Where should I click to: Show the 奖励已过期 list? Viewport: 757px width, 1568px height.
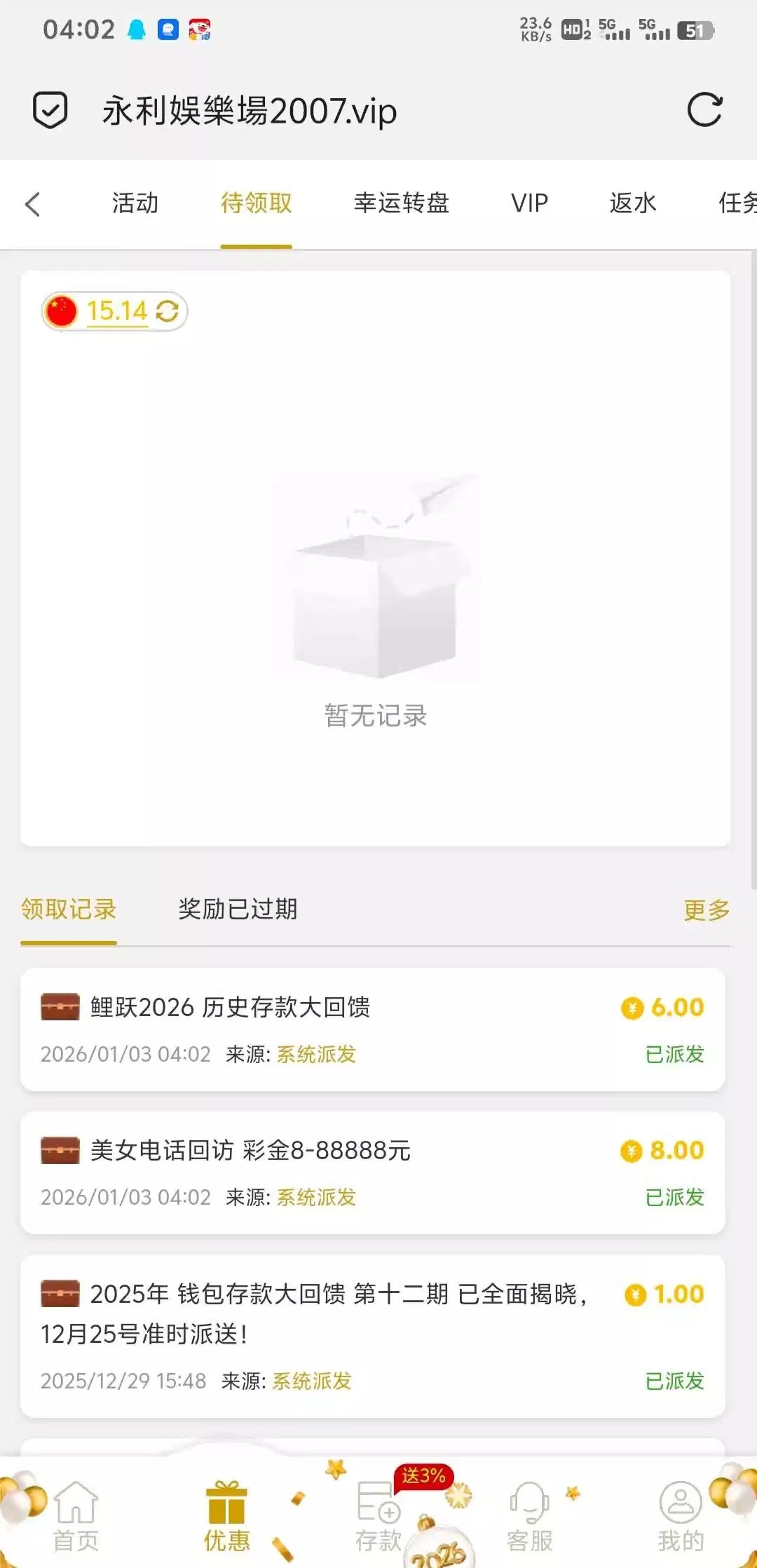pyautogui.click(x=238, y=909)
